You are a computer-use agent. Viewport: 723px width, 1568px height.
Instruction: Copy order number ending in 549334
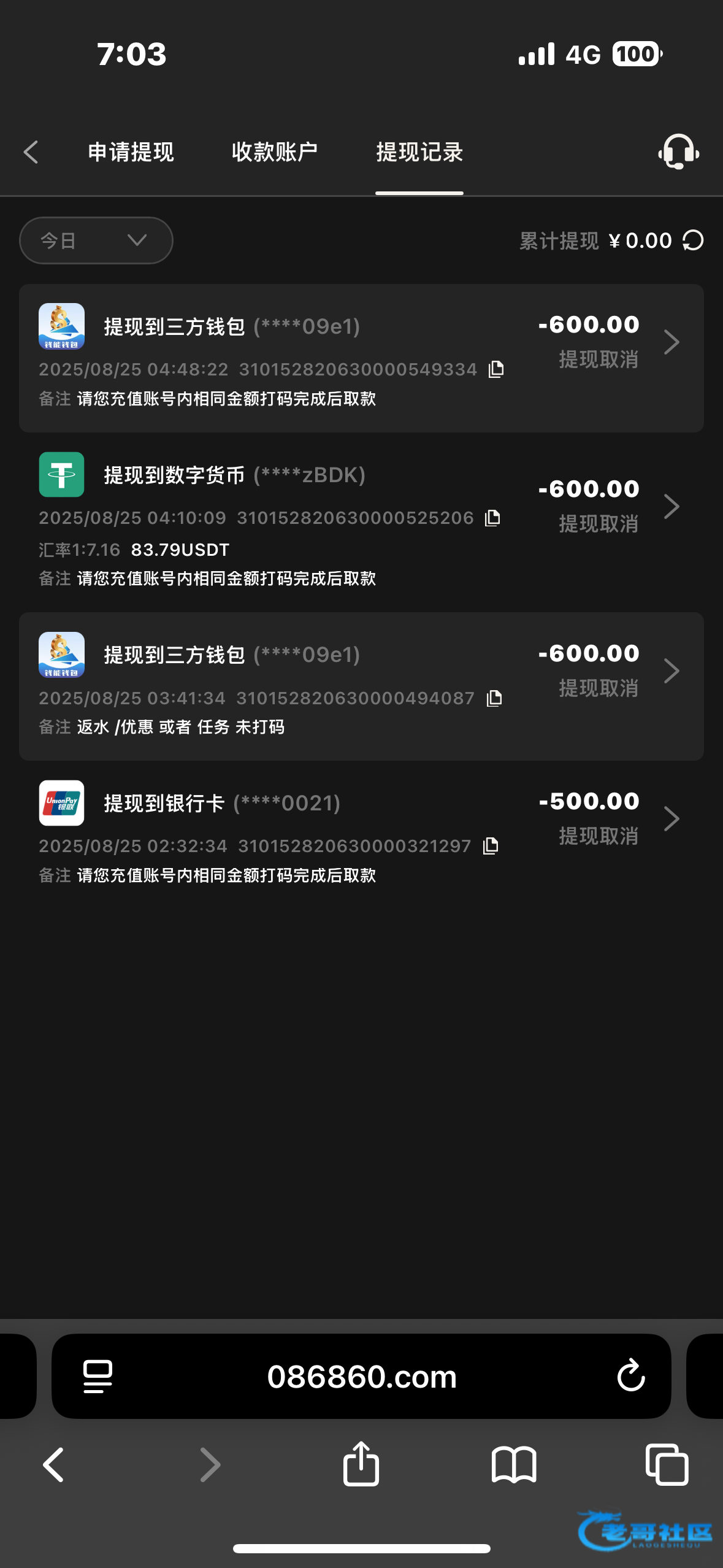click(496, 369)
